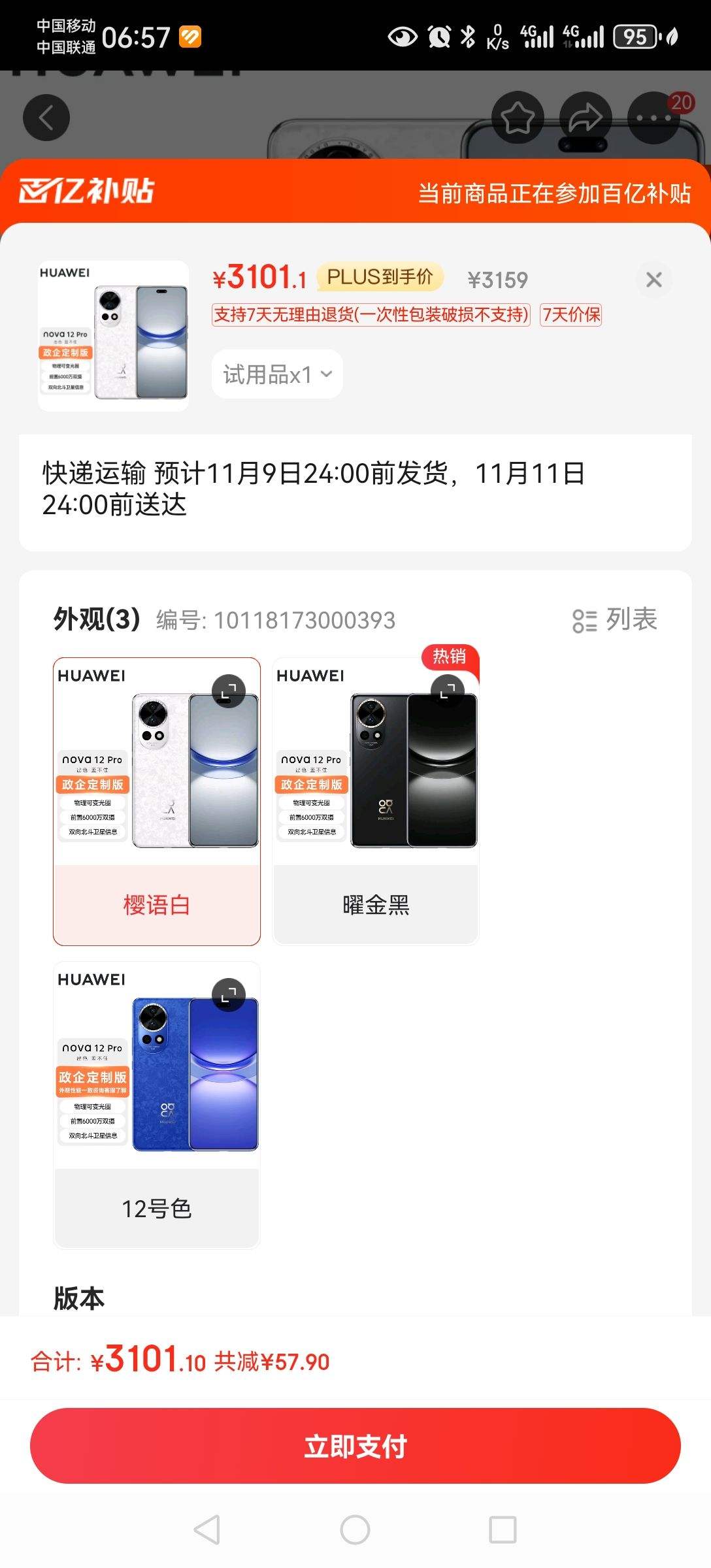
Task: Tap the back arrow at top left
Action: tap(46, 118)
